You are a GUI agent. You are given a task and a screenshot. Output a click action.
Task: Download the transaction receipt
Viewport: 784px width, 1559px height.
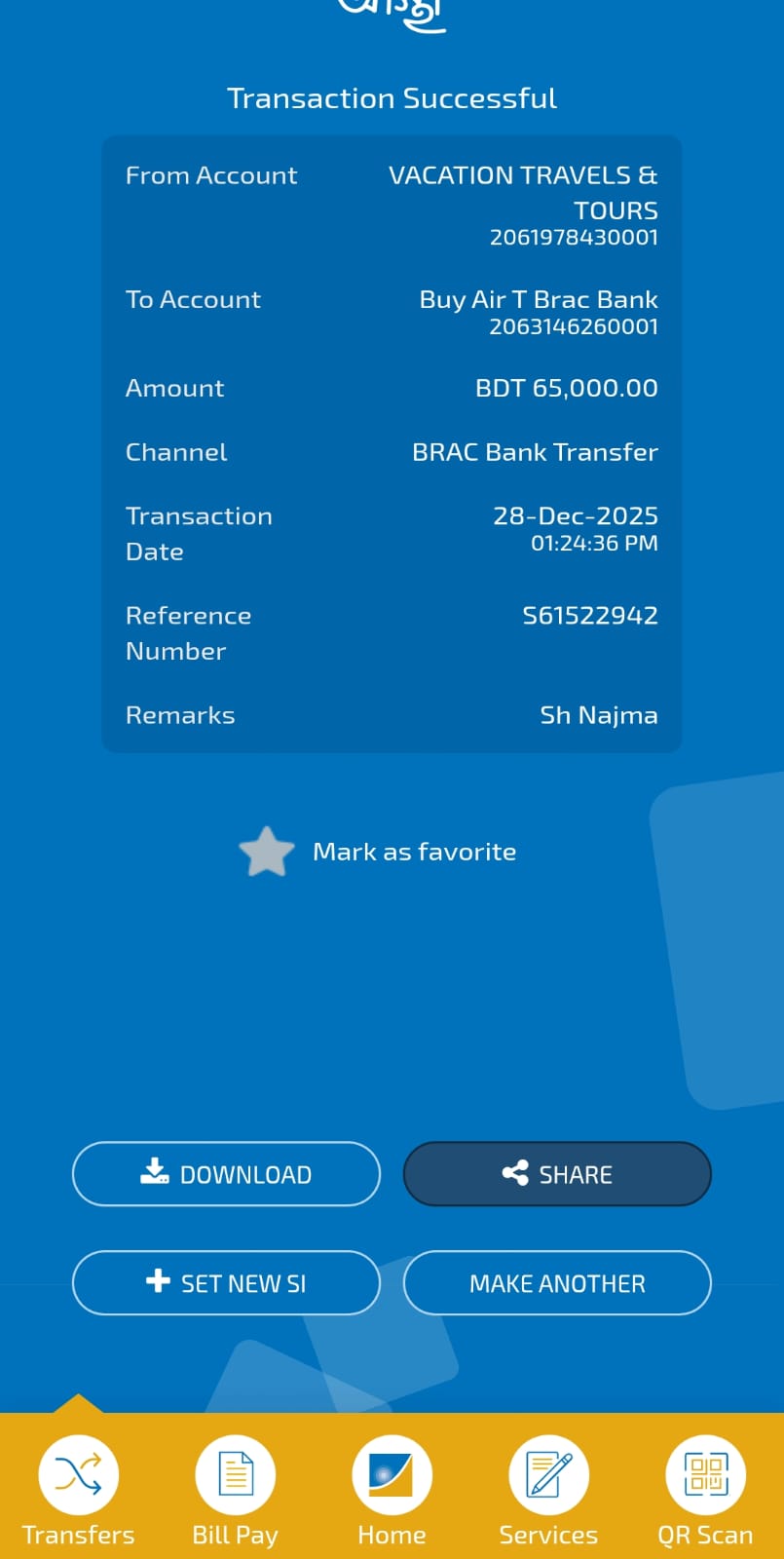tap(226, 1174)
